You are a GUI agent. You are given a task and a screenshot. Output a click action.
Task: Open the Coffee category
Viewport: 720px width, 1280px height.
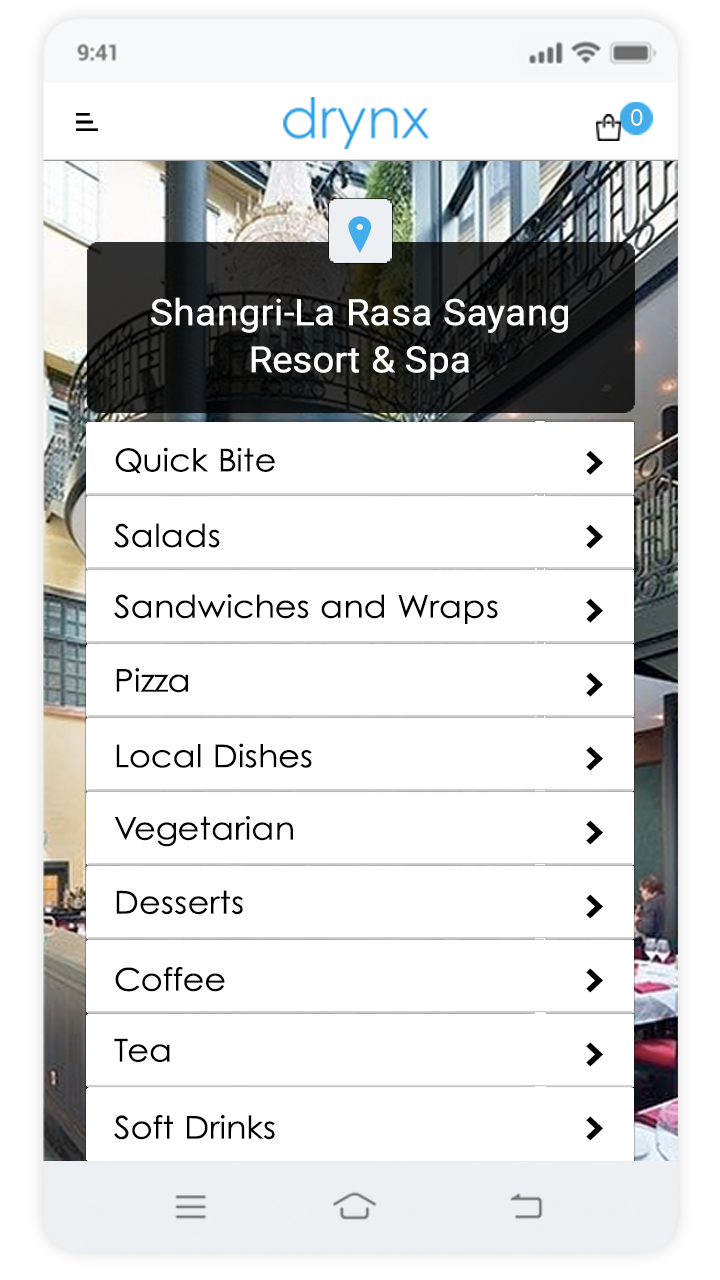coord(360,978)
